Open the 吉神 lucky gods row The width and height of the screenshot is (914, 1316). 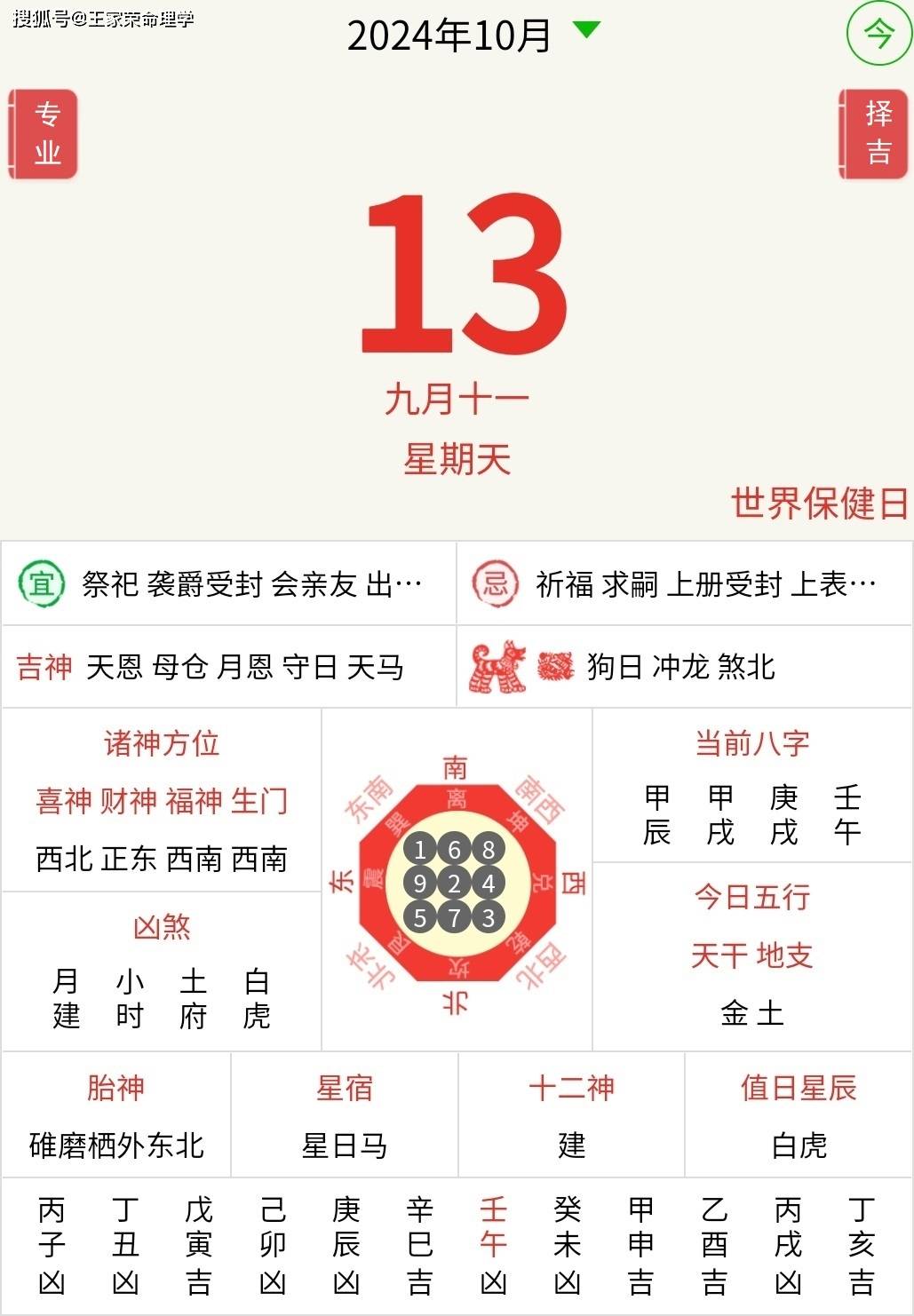coord(228,666)
